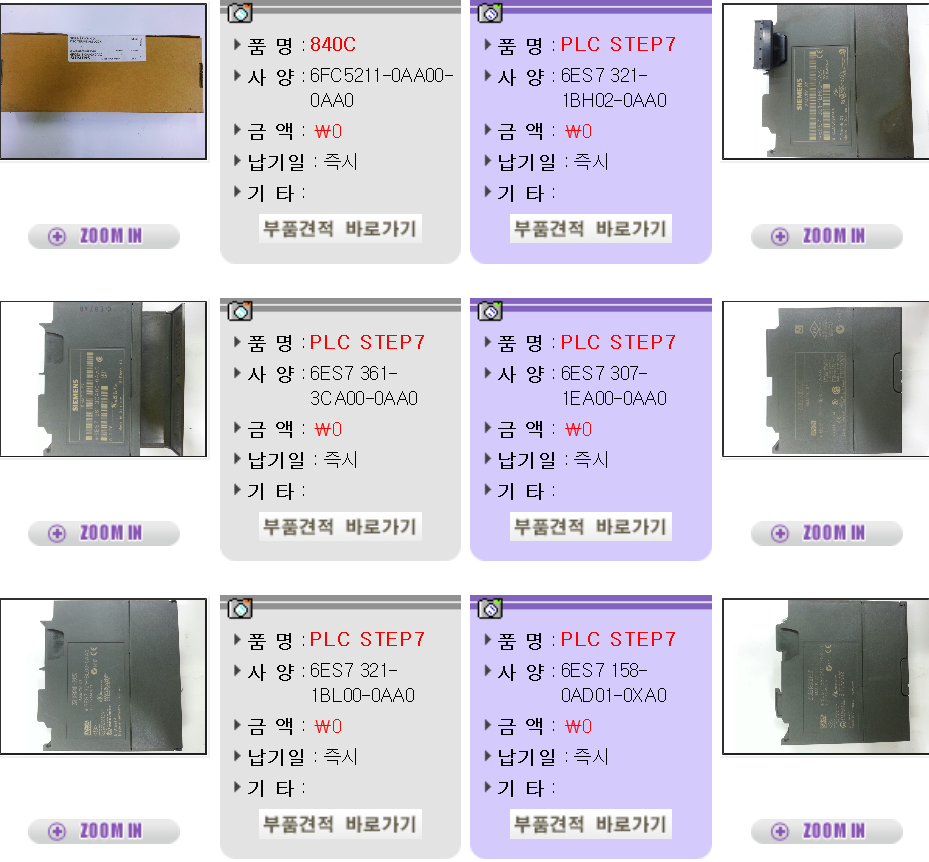The image size is (929, 862).
Task: Open the 6ES7 361-3CA00-0AA0 module image
Action: coord(103,378)
